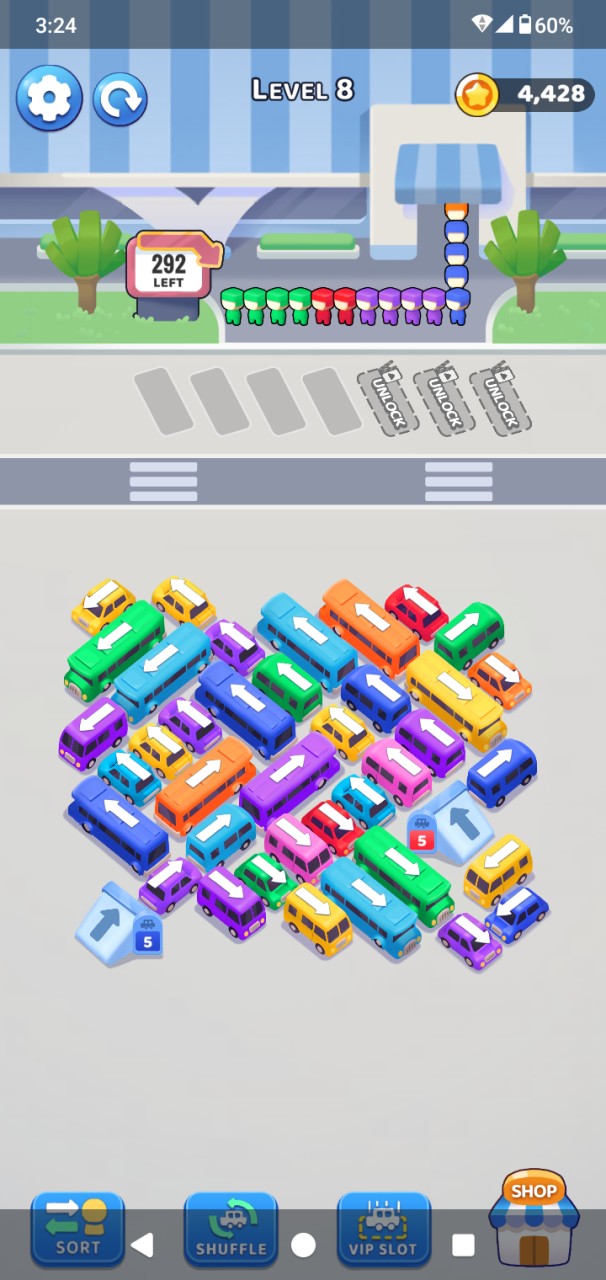
Task: Unlock the last locked parking slot
Action: point(499,400)
